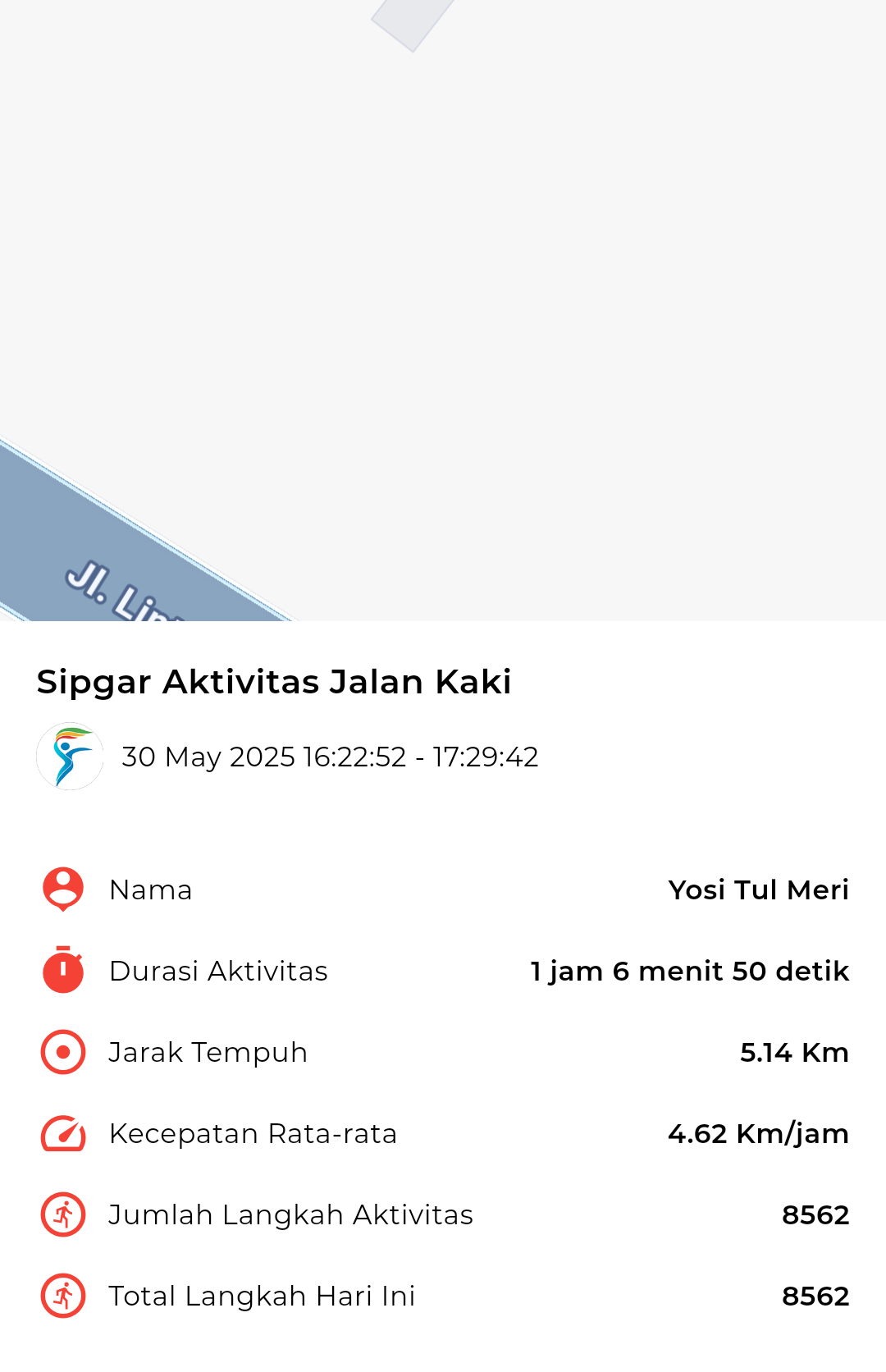Screen dimensions: 886x1372
Task: Select the activity title Sipgar Aktivitas Jalan Kaki
Action: pyautogui.click(x=273, y=681)
